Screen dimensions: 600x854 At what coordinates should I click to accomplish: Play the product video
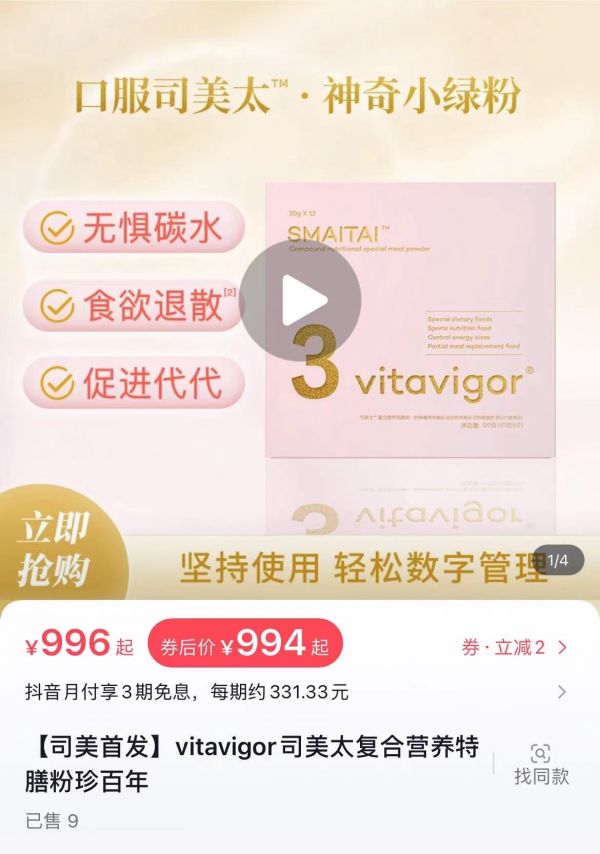click(x=301, y=302)
